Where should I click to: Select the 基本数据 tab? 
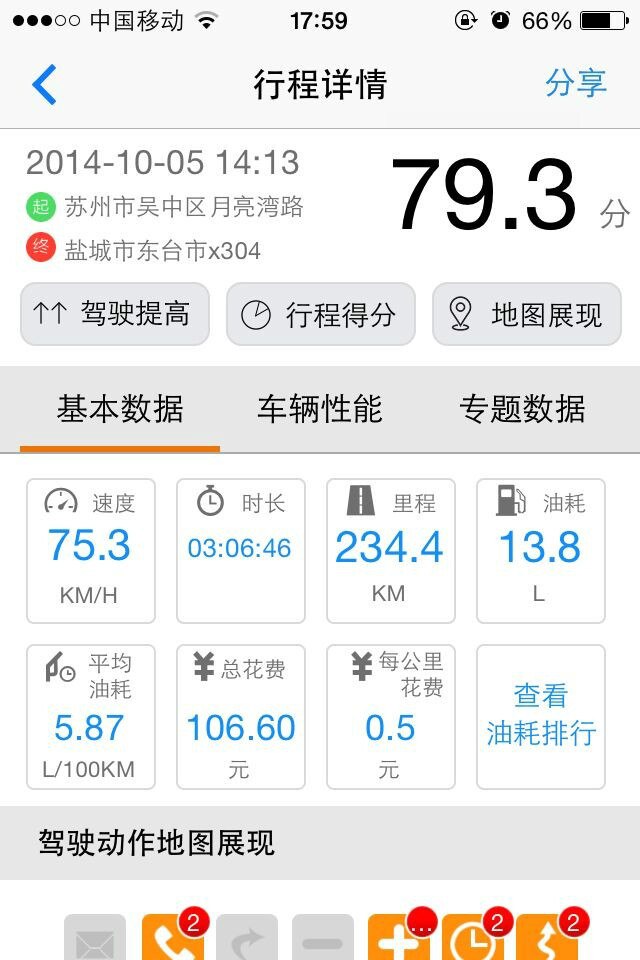[x=120, y=409]
